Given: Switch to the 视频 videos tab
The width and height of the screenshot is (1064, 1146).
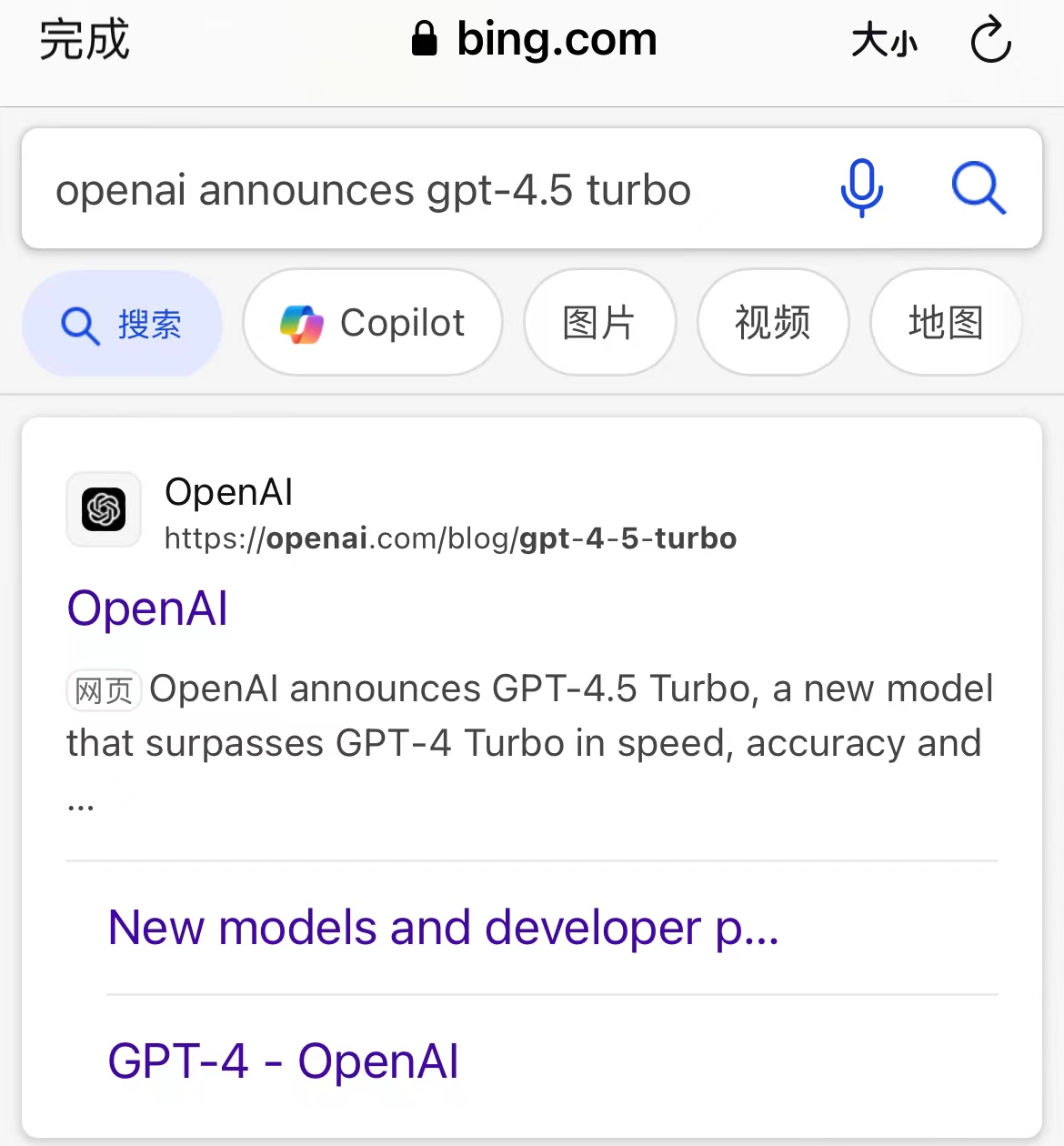Looking at the screenshot, I should (x=772, y=323).
